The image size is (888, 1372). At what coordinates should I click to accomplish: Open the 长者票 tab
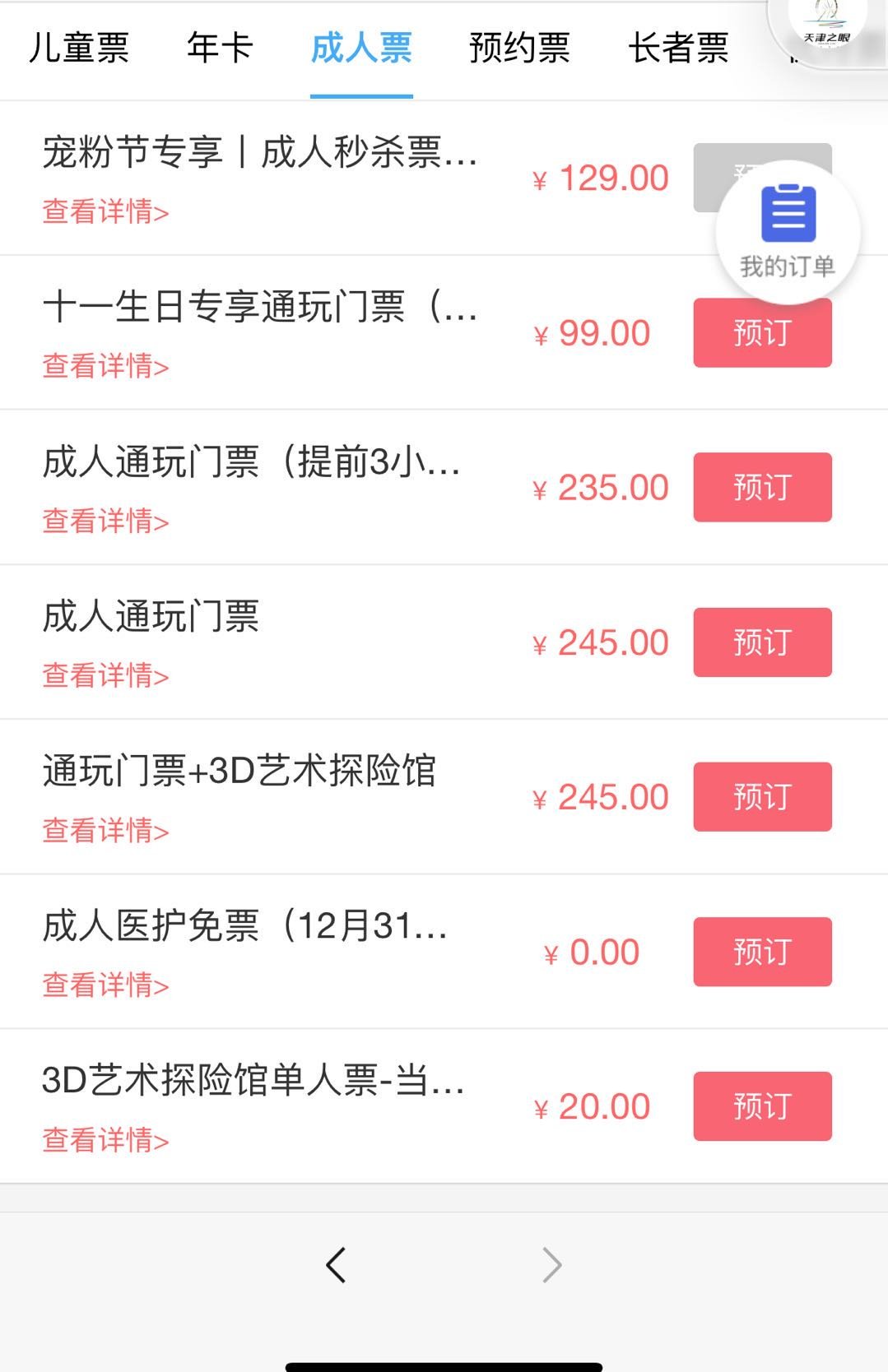point(678,48)
